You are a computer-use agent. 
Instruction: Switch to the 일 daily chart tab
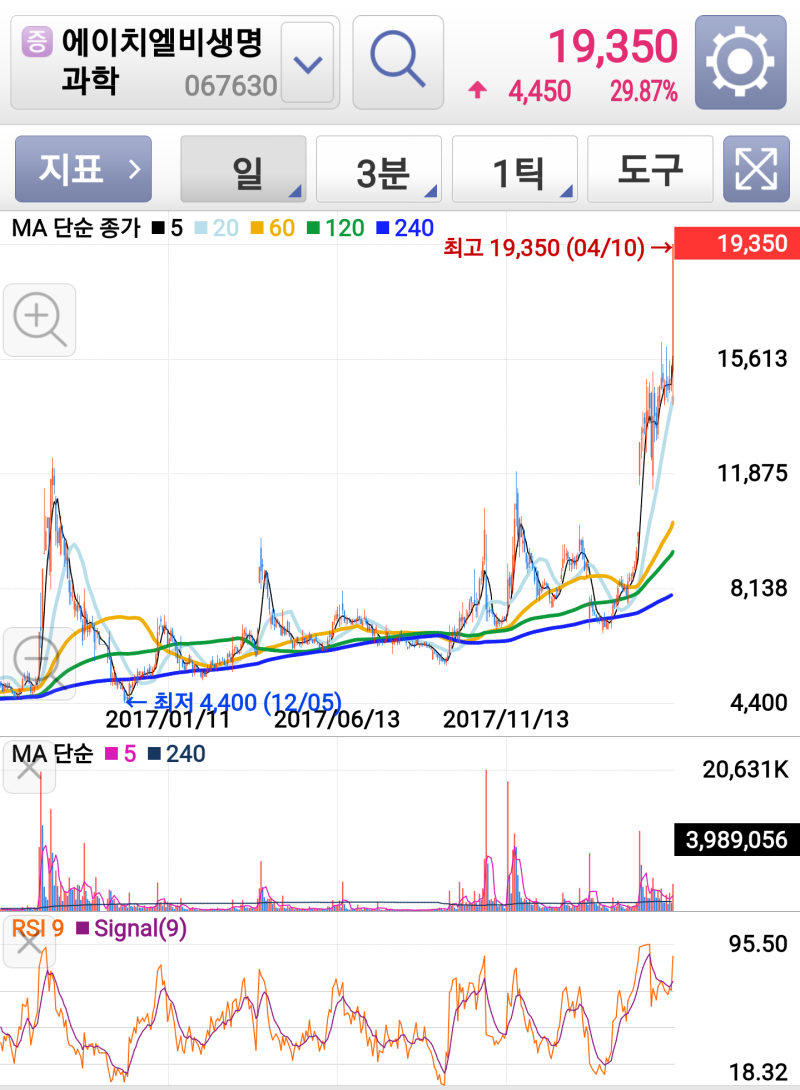[243, 168]
